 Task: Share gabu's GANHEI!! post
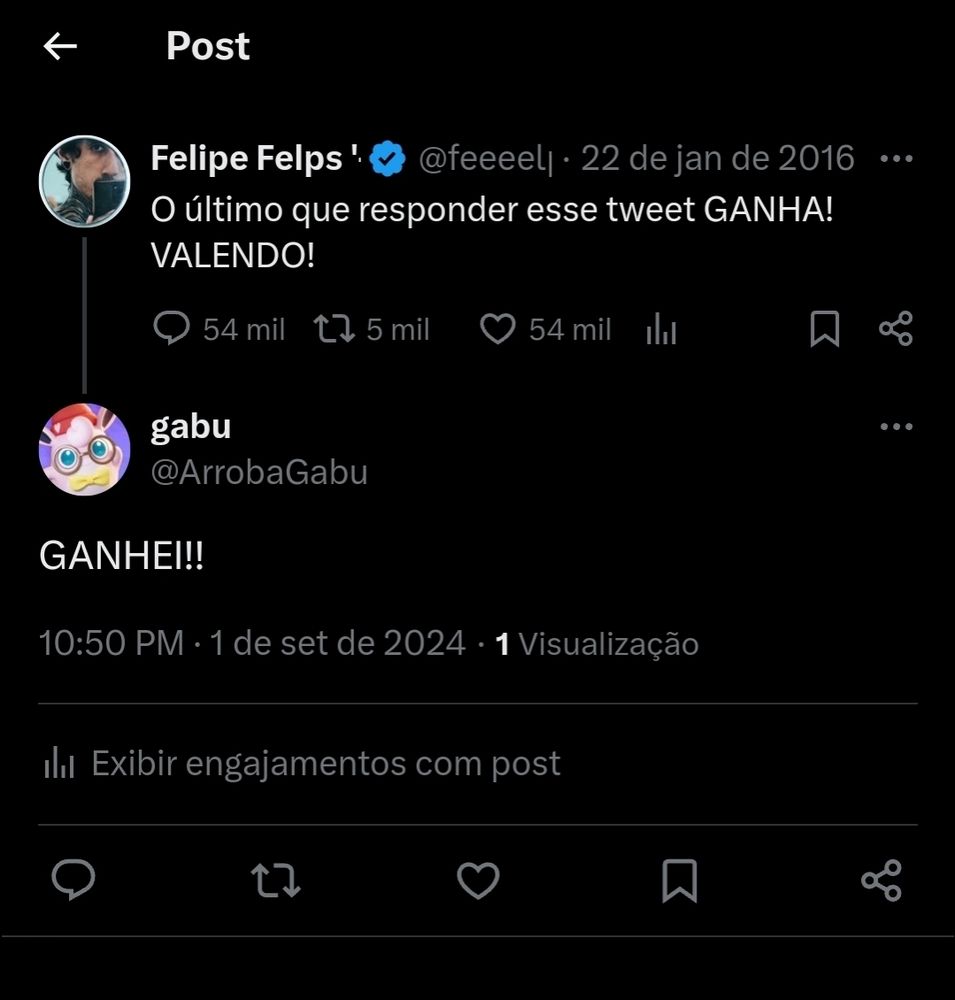click(881, 880)
